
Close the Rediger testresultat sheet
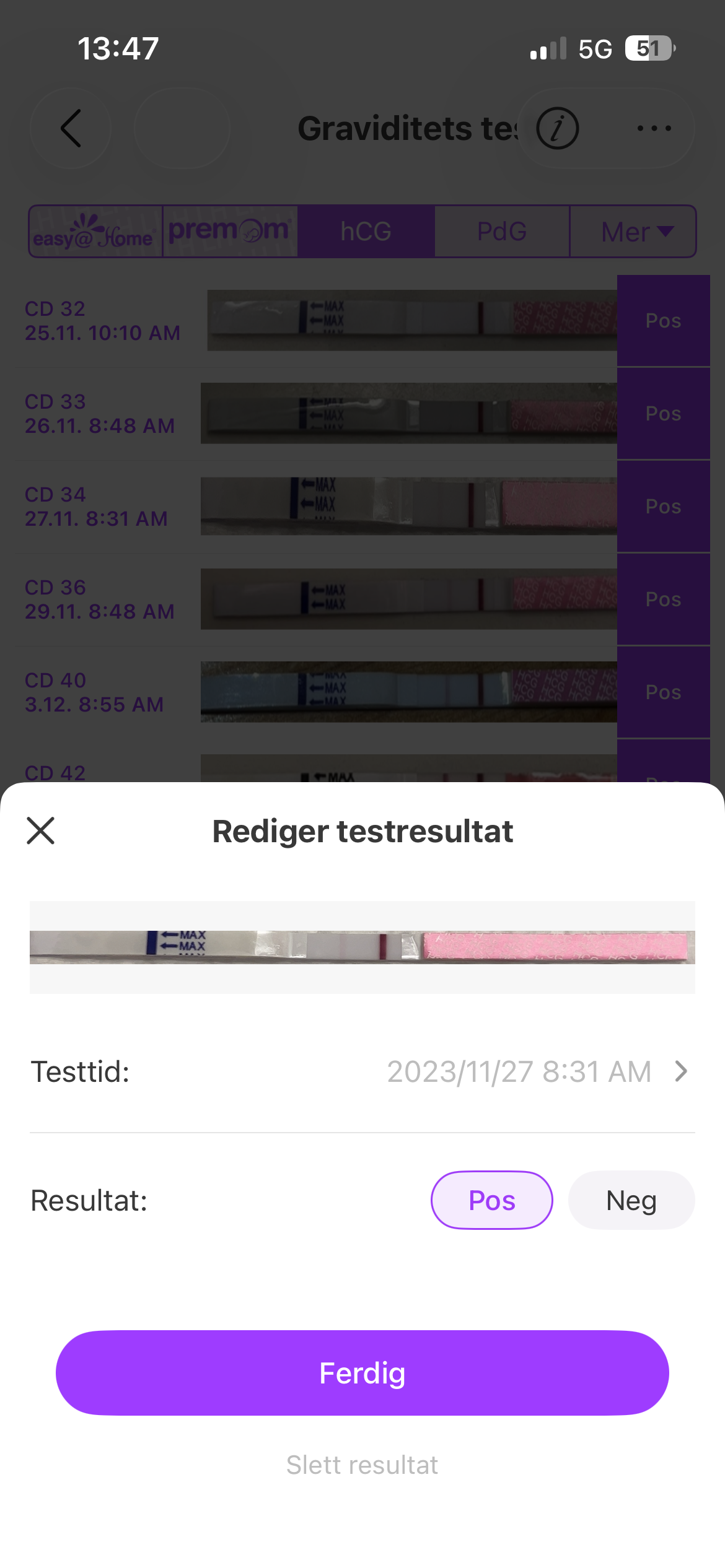tap(41, 830)
